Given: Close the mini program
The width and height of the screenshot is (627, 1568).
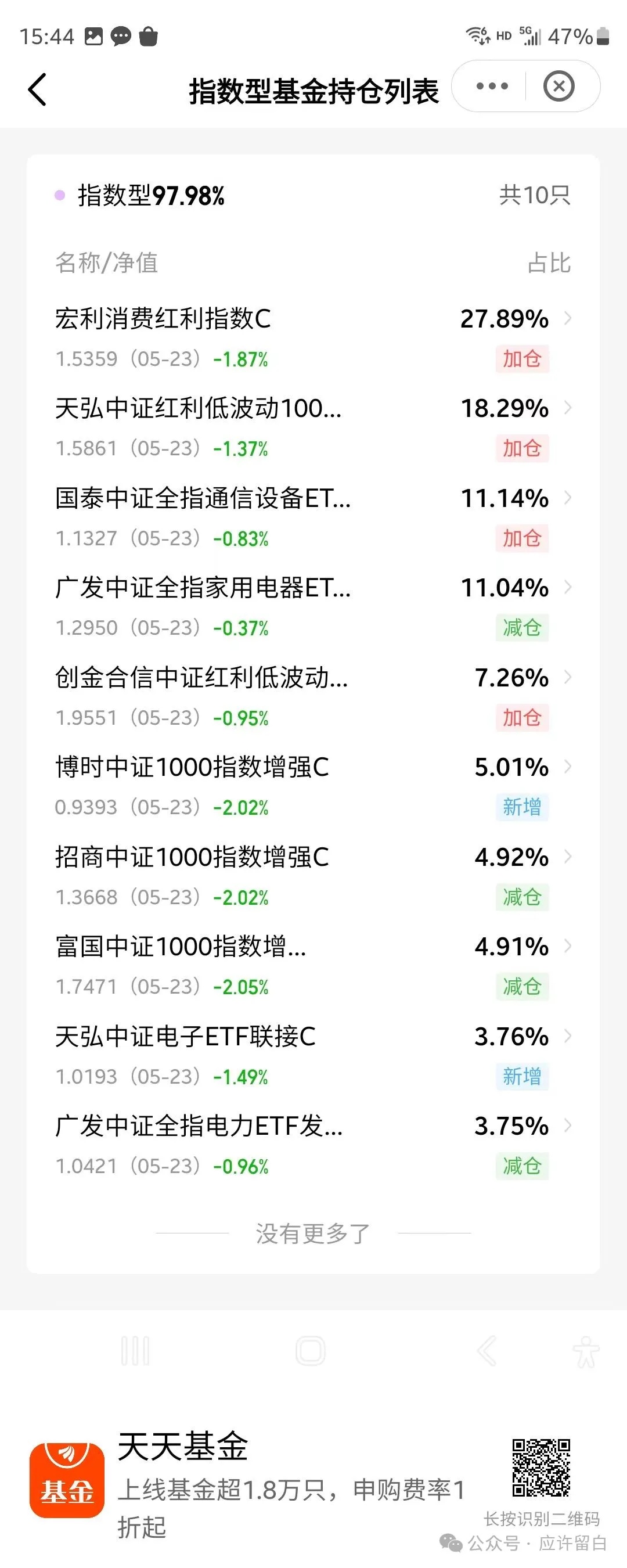Looking at the screenshot, I should [558, 87].
